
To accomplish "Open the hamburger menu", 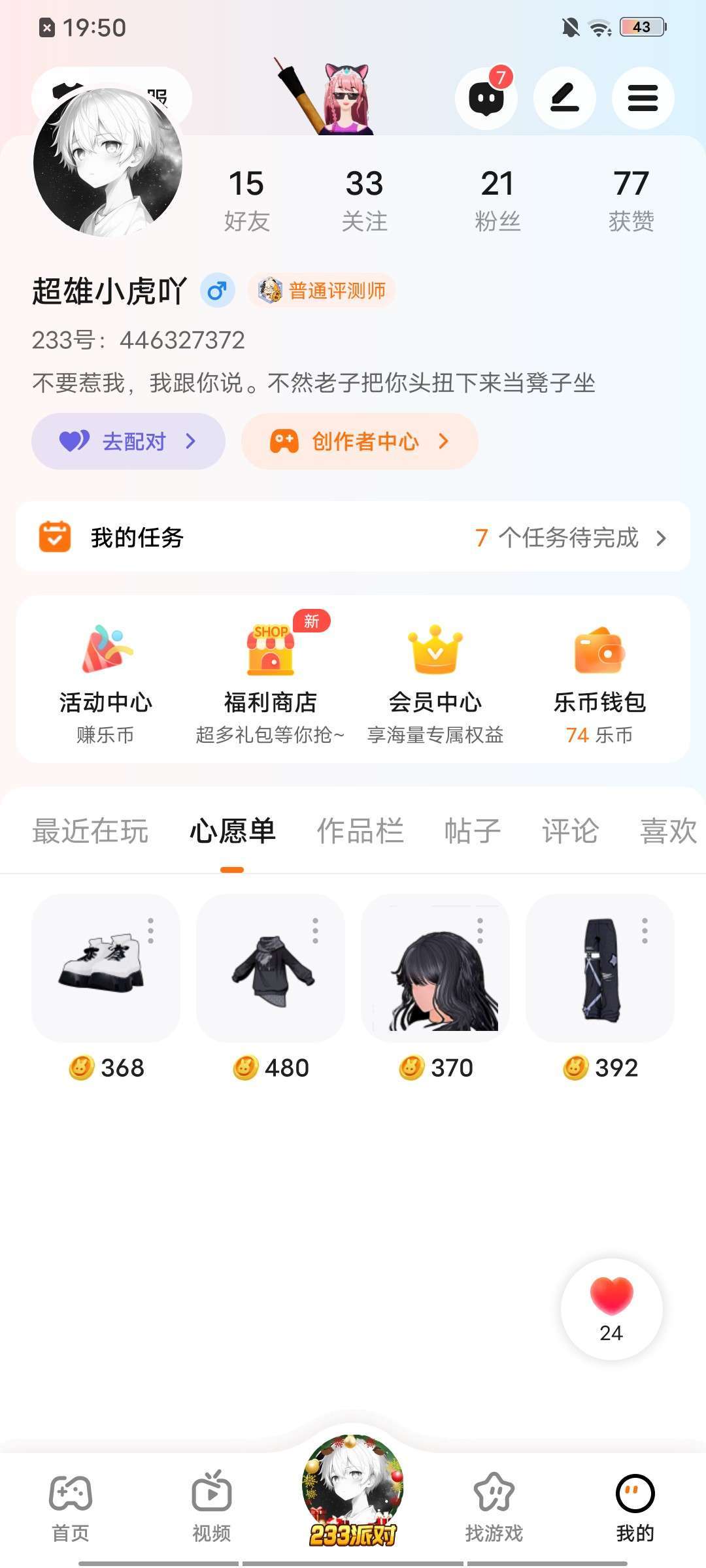I will click(643, 99).
